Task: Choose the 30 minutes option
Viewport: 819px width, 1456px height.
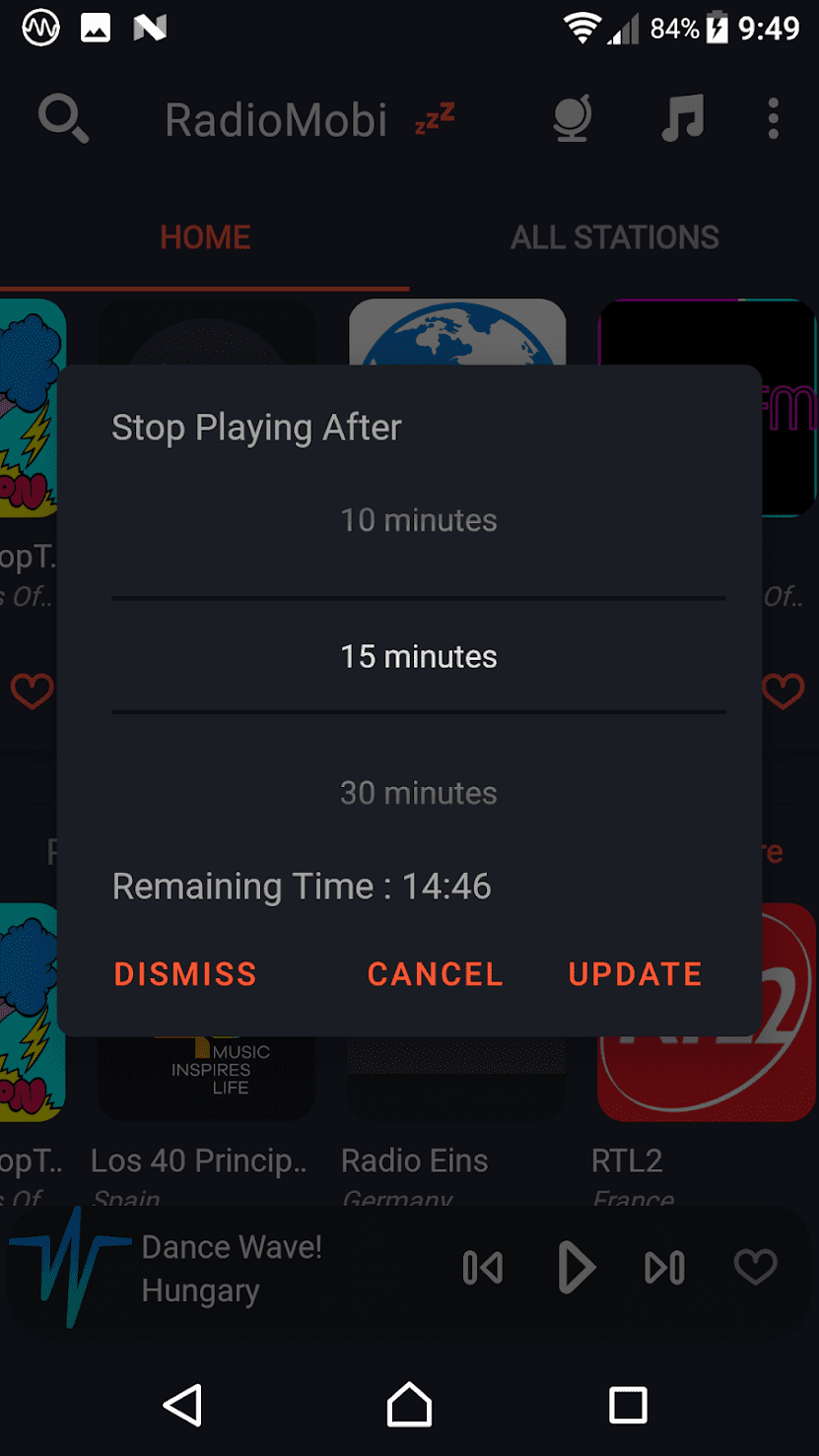Action: [418, 793]
